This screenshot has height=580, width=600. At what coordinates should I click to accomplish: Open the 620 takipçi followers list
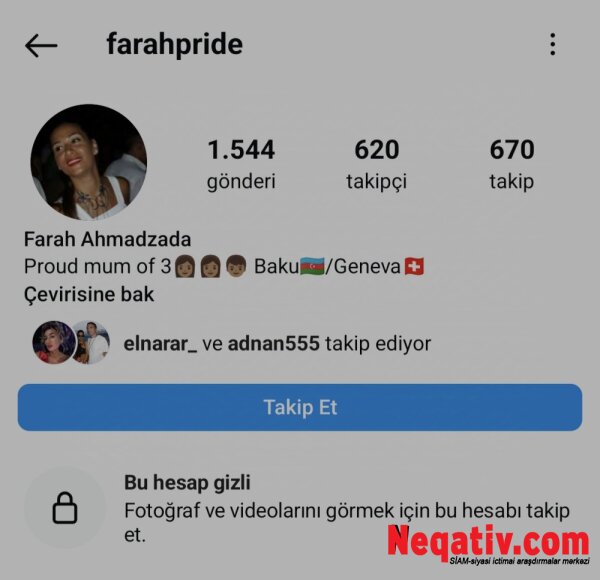coord(376,164)
